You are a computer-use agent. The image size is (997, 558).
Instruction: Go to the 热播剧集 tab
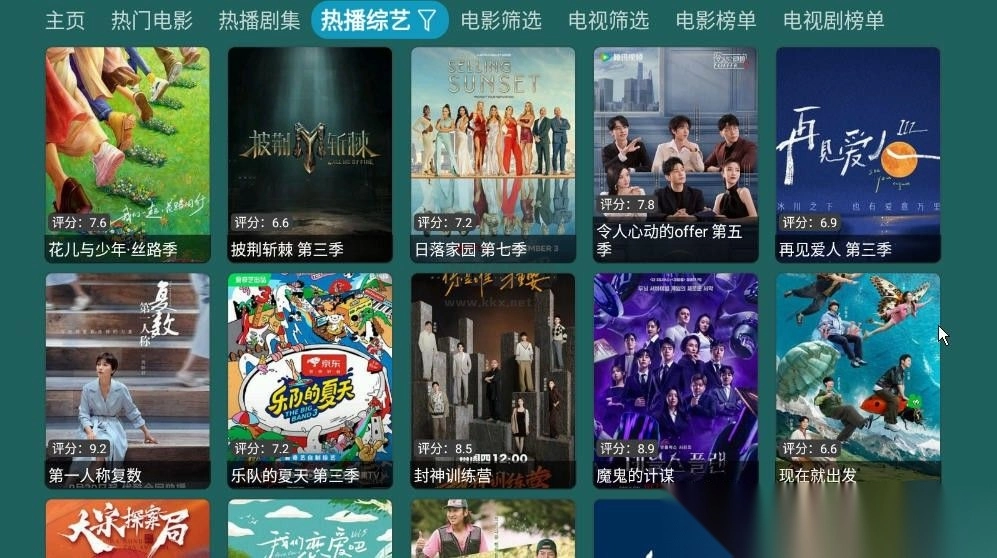[259, 20]
